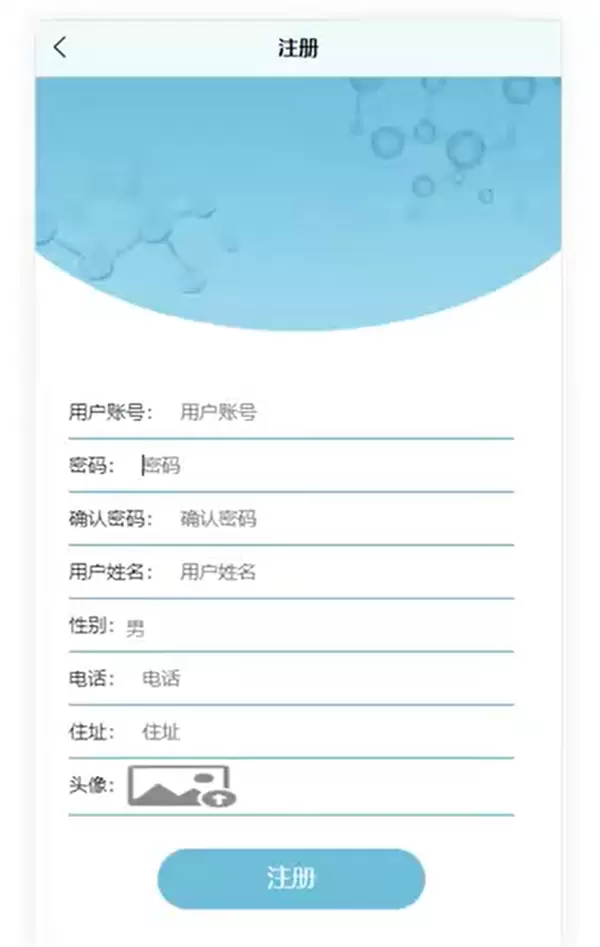Screen dimensions: 600x947
Task: Upload a 头像 avatar image
Action: (181, 786)
